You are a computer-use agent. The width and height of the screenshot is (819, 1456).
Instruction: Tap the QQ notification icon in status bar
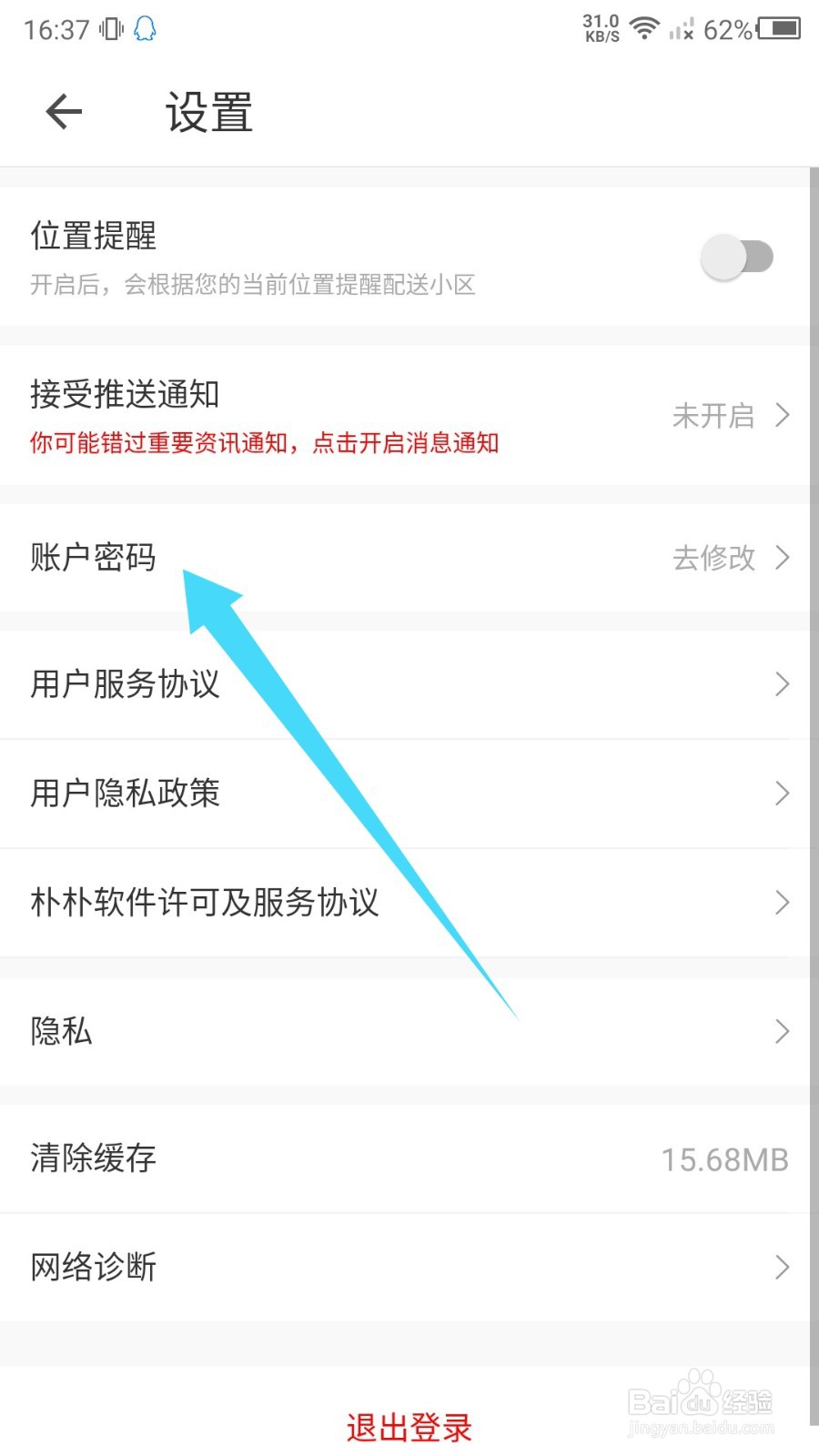click(x=143, y=29)
